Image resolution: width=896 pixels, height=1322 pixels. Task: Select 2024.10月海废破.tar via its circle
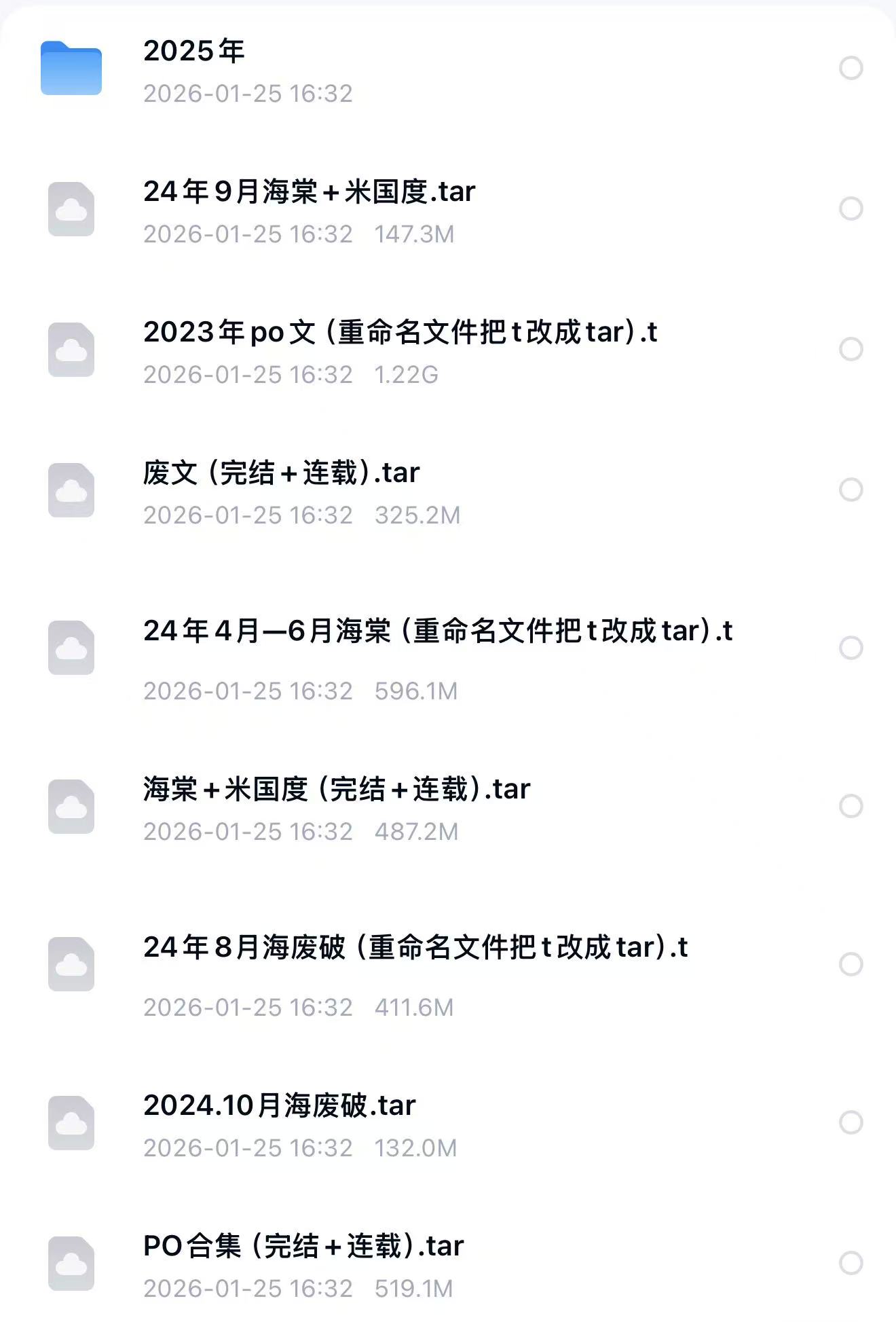coord(851,1122)
